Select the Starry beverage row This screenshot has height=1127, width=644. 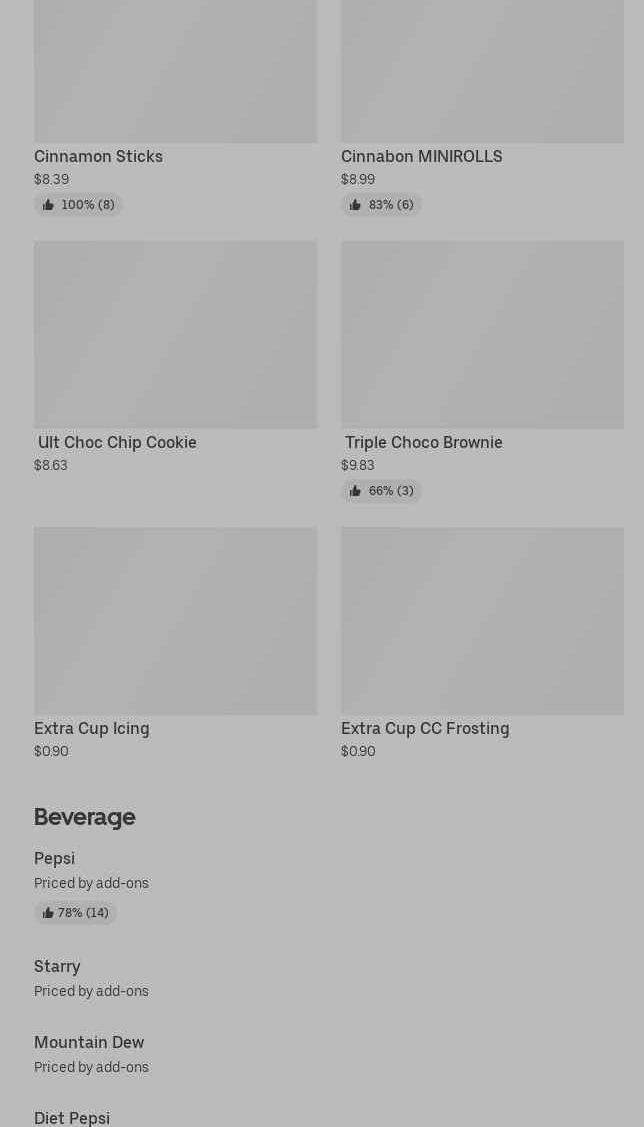[x=328, y=979]
